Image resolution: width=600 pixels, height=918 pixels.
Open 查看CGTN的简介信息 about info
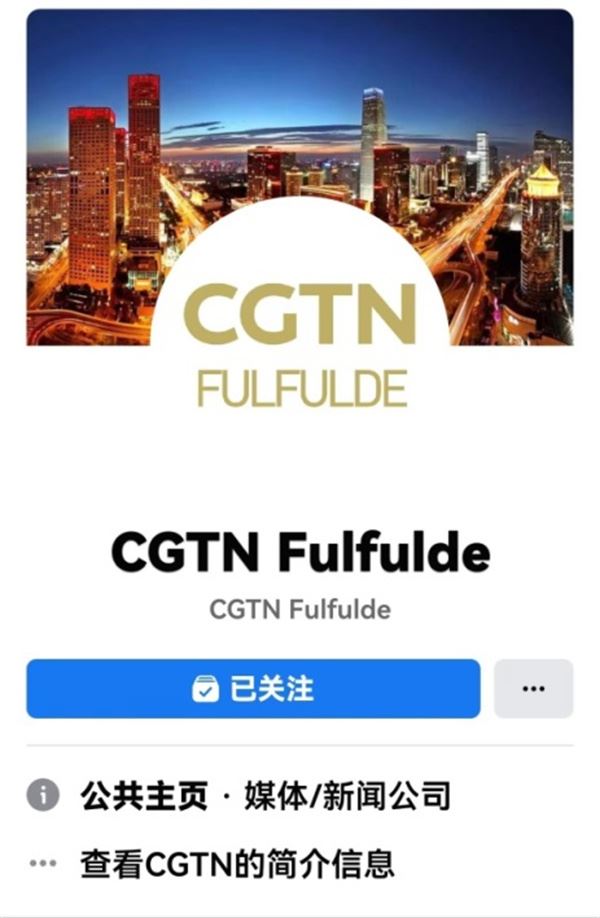(x=237, y=862)
